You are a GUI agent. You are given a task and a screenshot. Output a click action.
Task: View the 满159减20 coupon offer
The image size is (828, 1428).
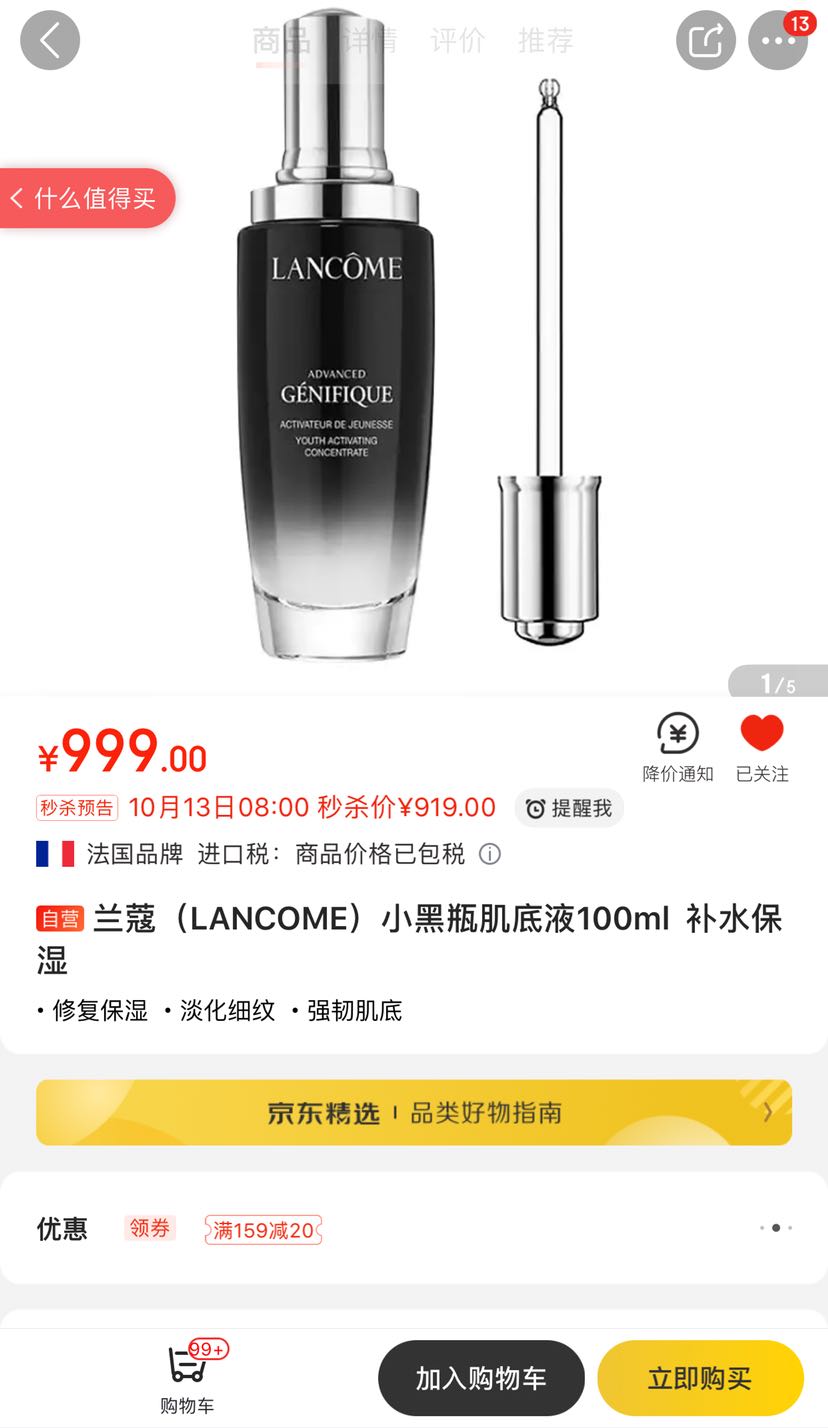(x=263, y=1230)
